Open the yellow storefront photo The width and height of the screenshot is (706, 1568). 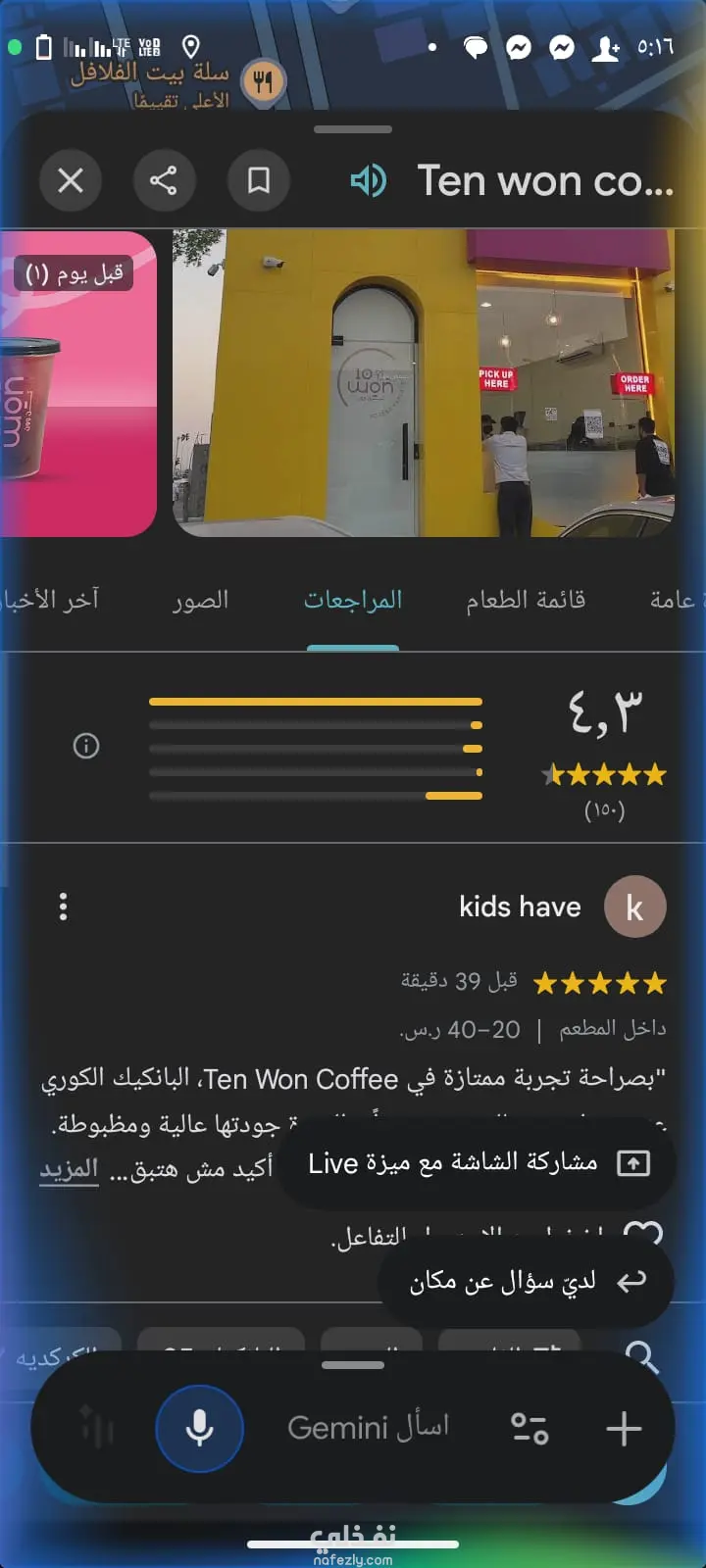pyautogui.click(x=424, y=383)
